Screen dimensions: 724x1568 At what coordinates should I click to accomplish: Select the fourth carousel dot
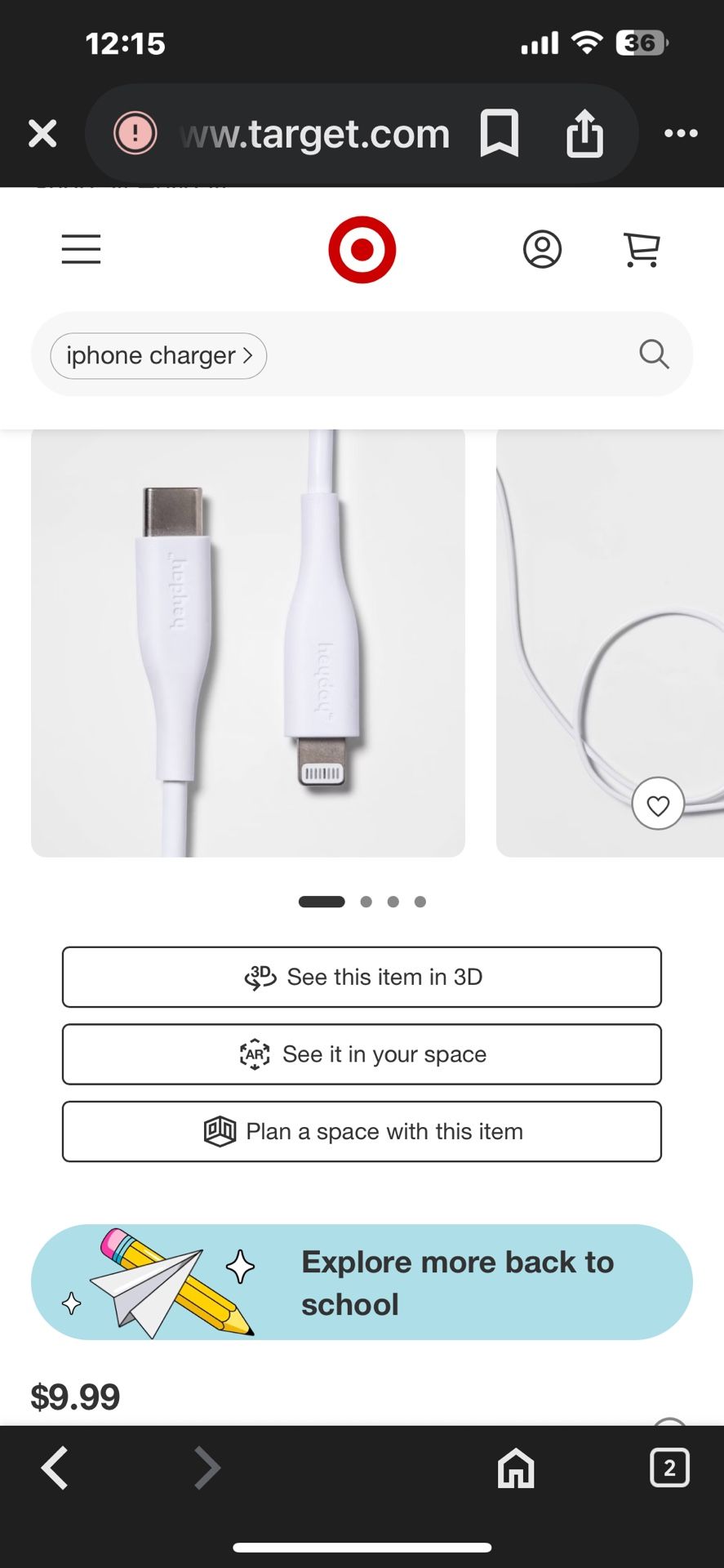pyautogui.click(x=420, y=901)
